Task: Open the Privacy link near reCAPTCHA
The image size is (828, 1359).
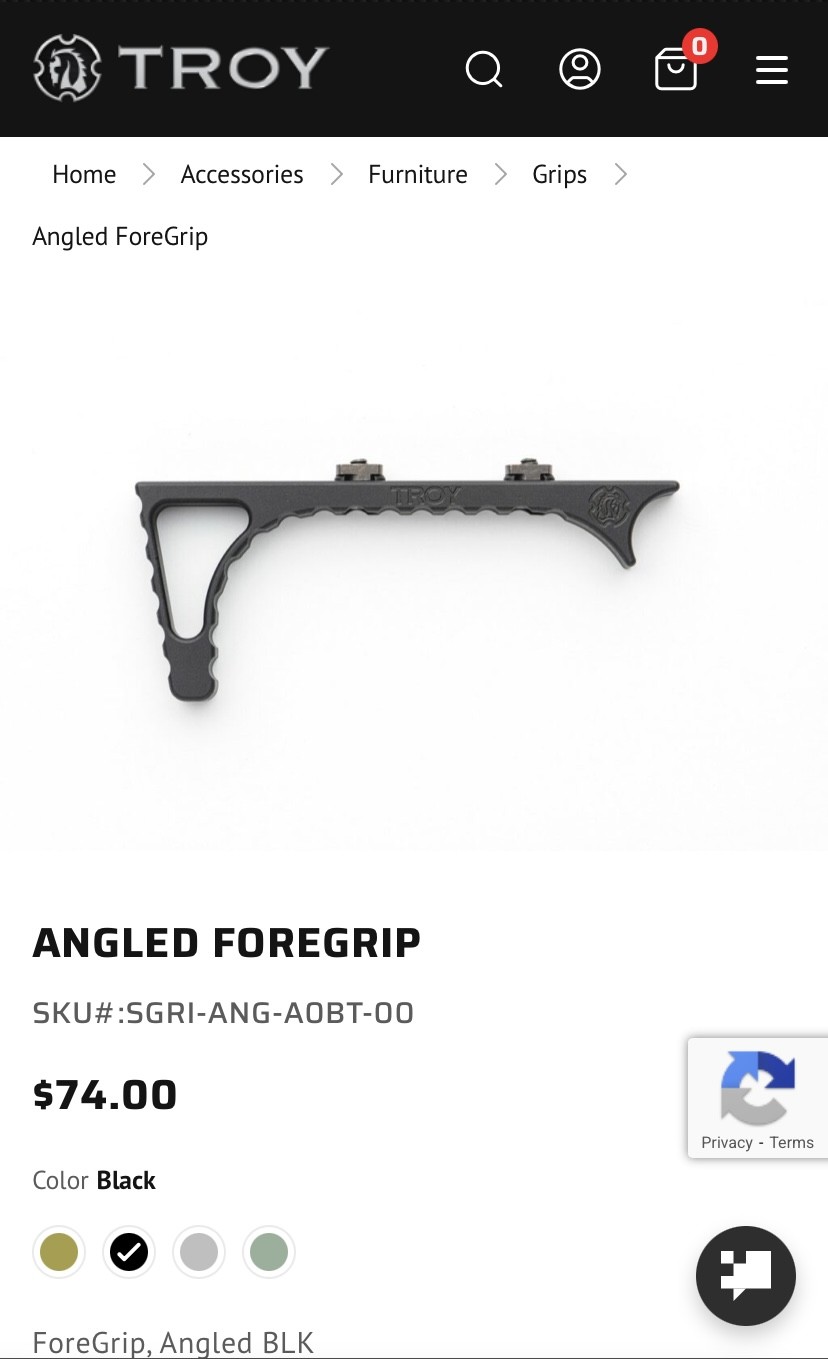Action: pos(726,1142)
